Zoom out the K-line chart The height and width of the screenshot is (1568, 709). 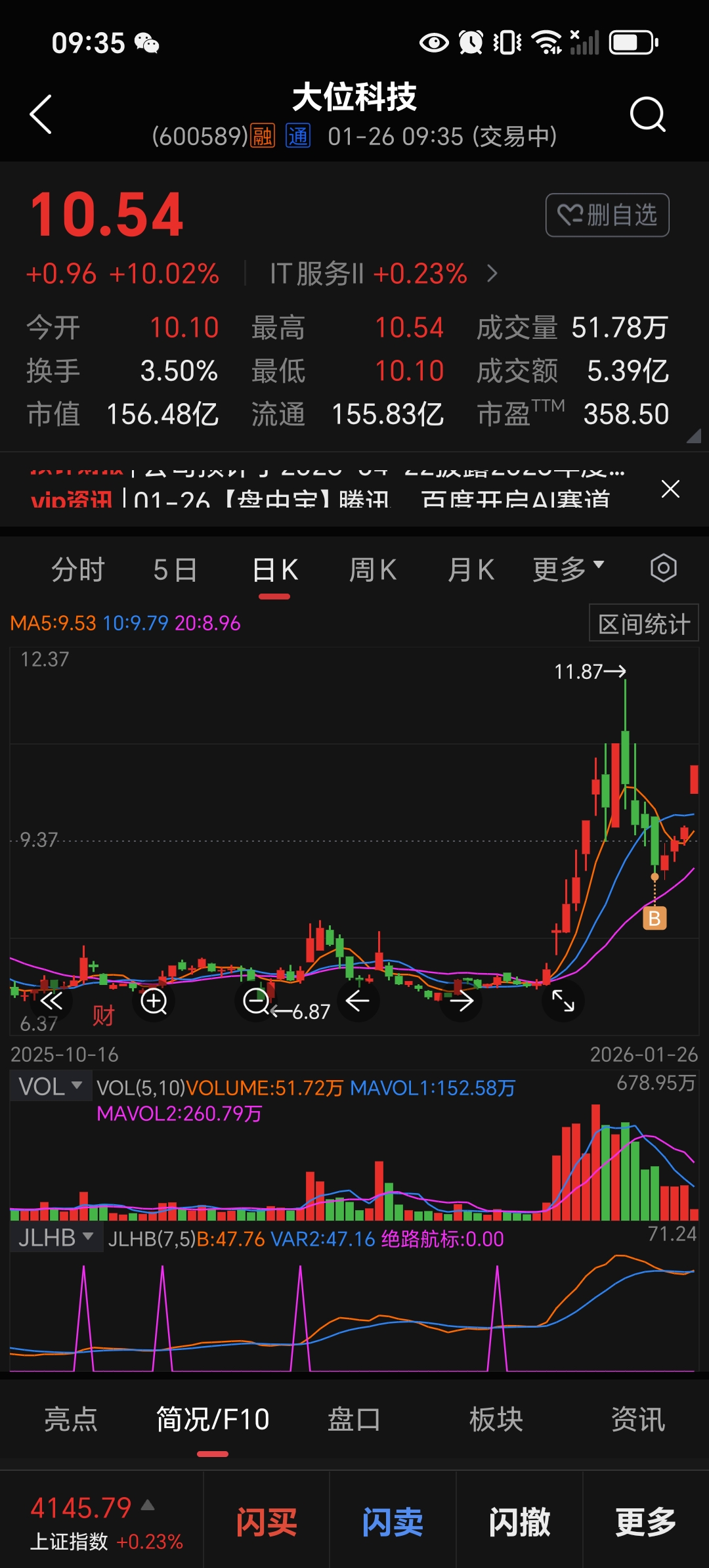coord(256,1001)
